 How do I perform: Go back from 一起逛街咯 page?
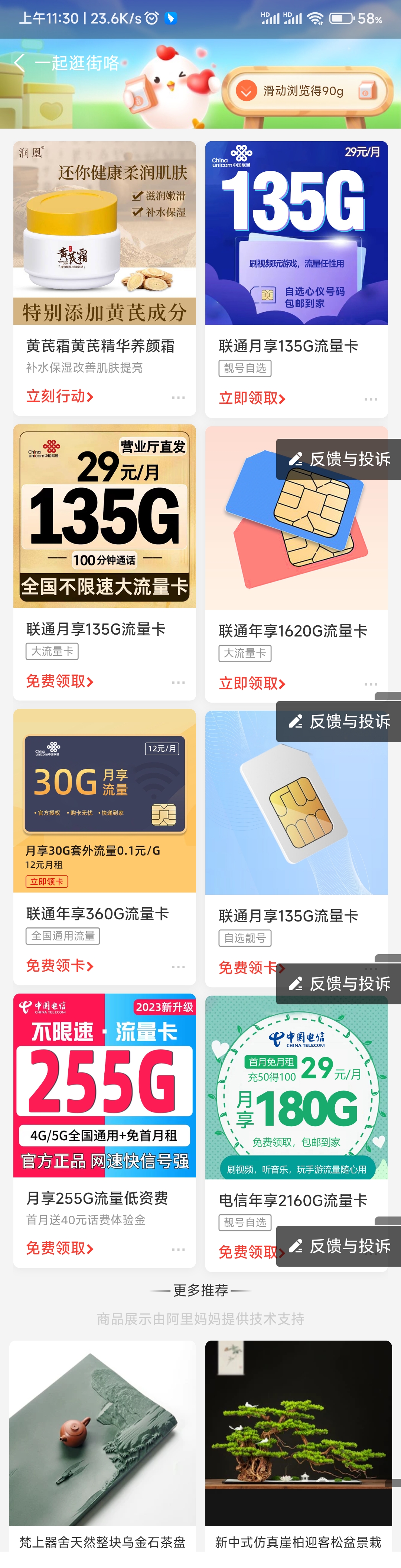point(19,63)
